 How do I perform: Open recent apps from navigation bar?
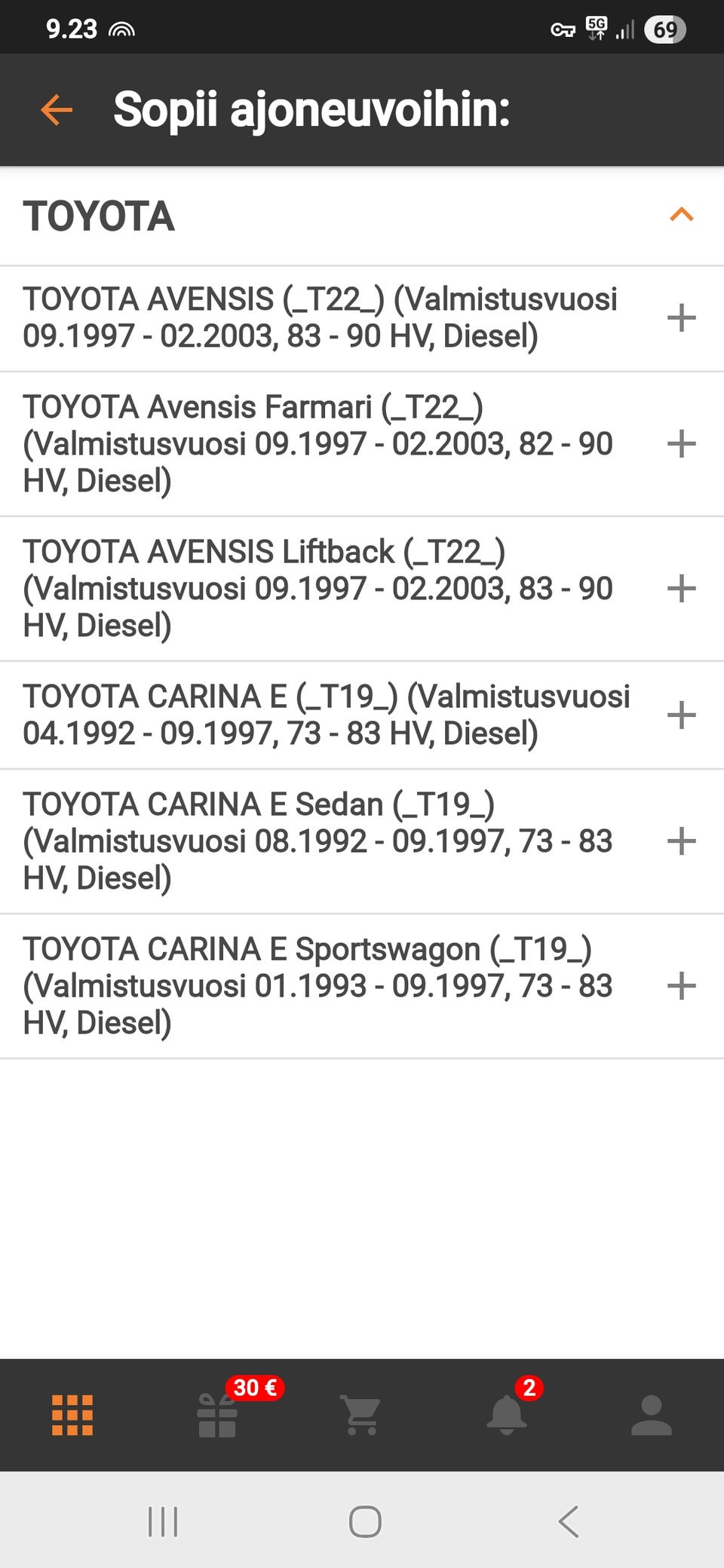(x=163, y=1521)
